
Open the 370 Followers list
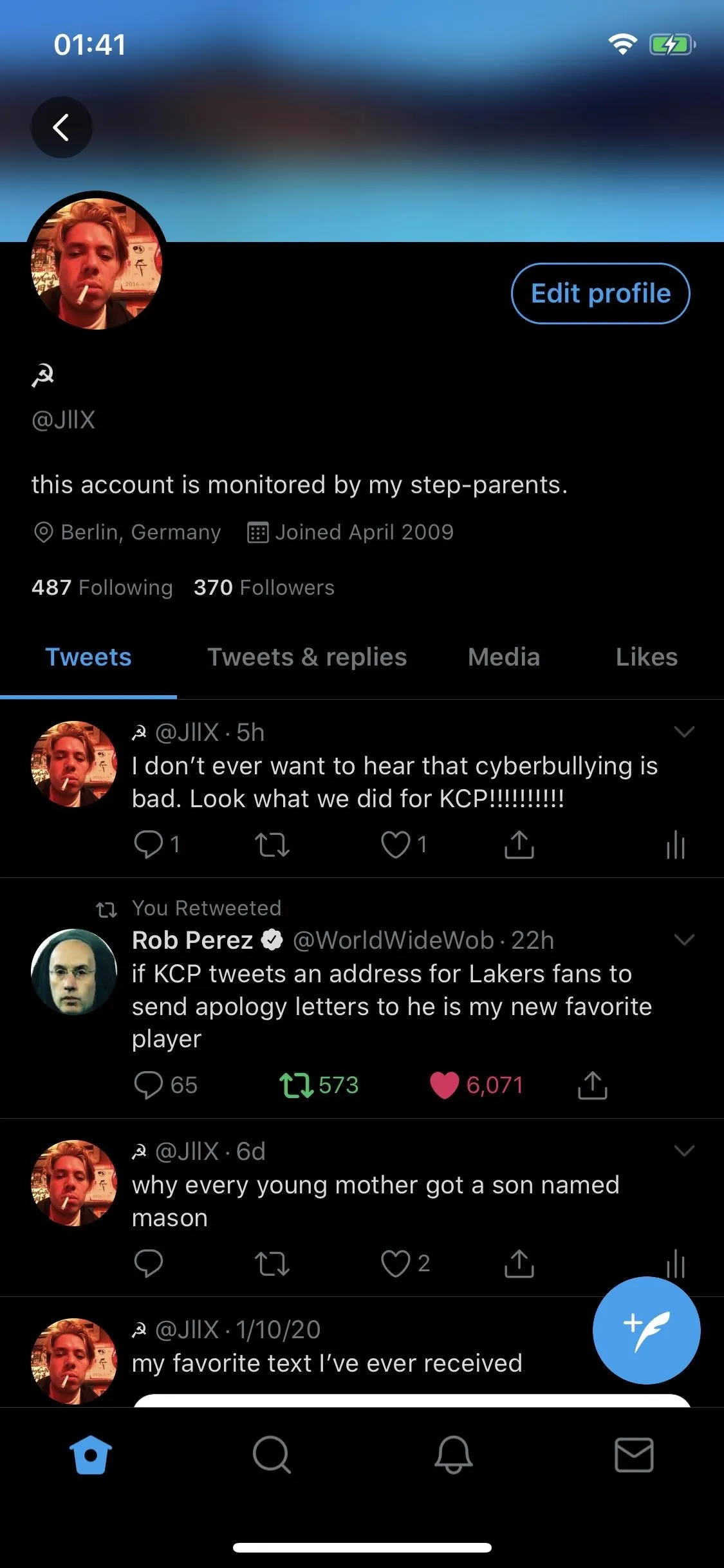click(264, 587)
